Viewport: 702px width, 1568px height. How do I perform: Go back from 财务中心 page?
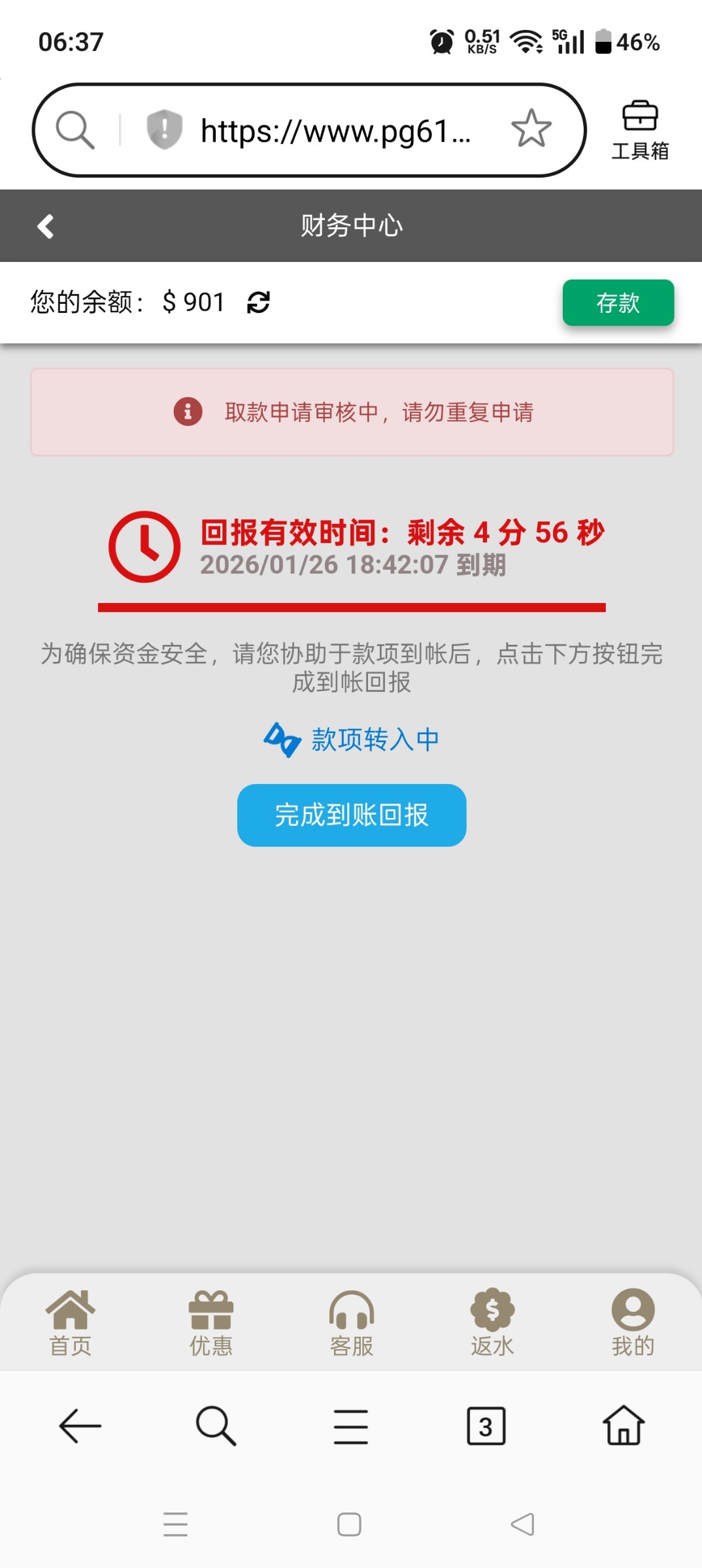45,226
